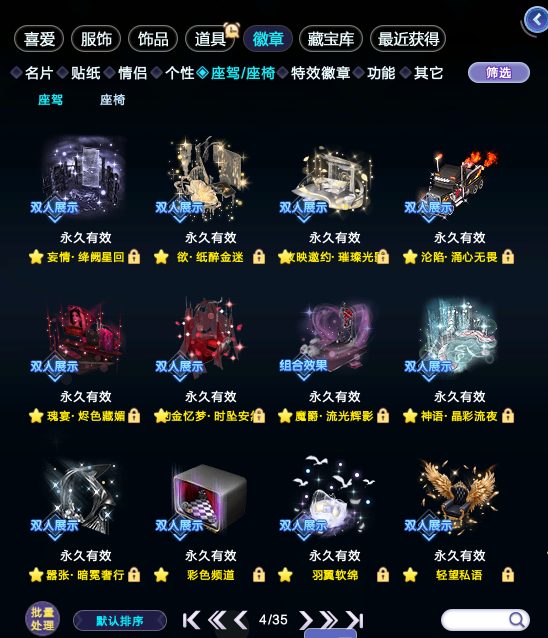Jump to the last page
The width and height of the screenshot is (548, 638).
354,621
